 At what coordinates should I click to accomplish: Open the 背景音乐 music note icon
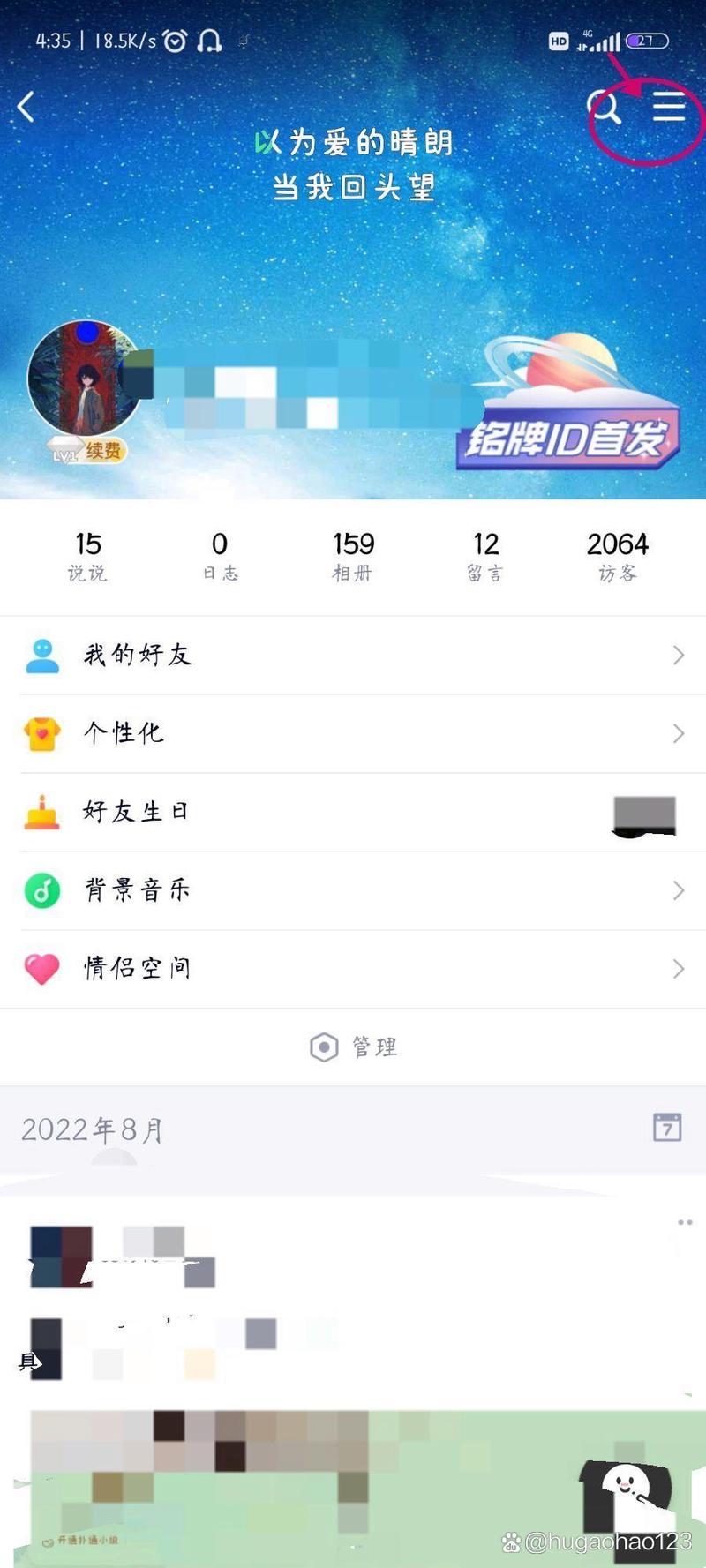click(41, 889)
